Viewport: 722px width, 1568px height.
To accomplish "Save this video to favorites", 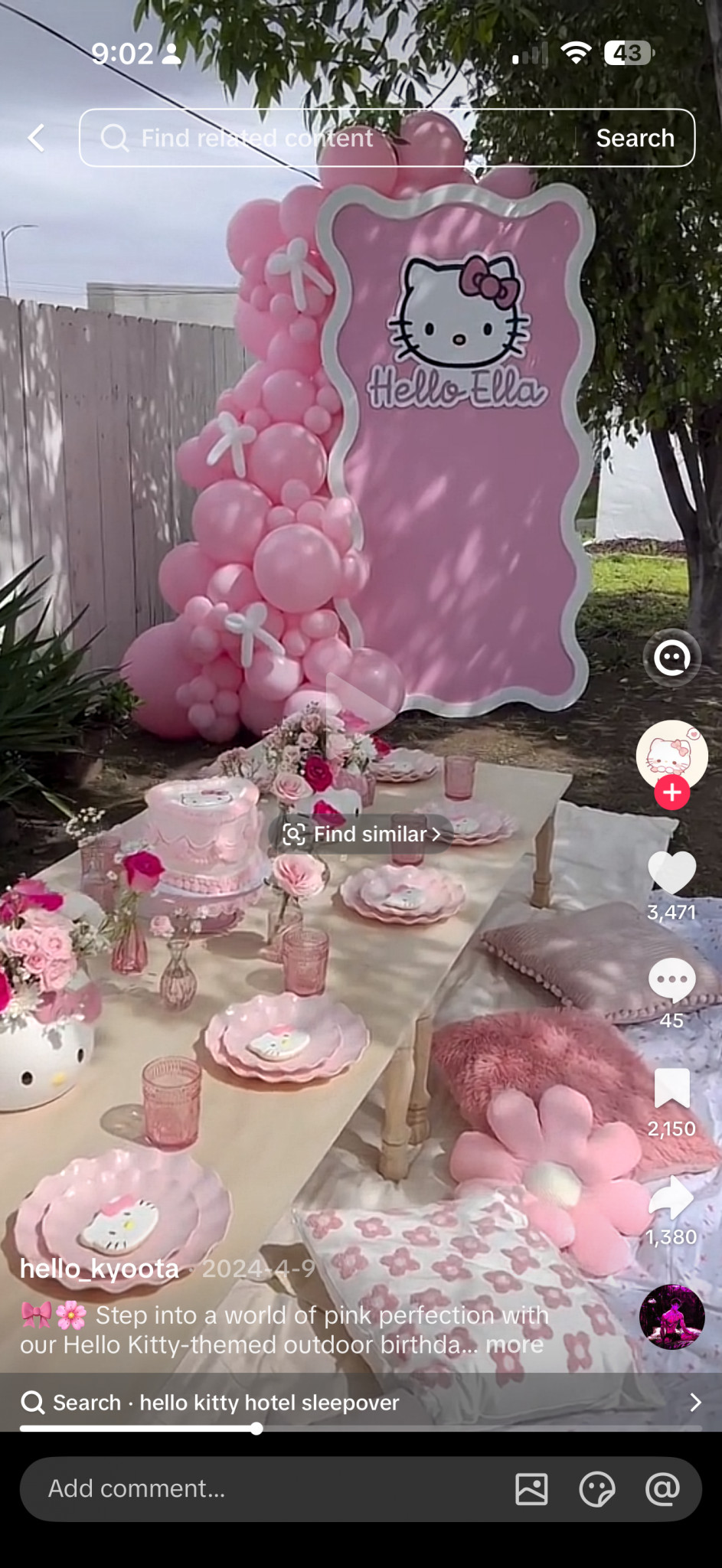I will click(671, 1088).
